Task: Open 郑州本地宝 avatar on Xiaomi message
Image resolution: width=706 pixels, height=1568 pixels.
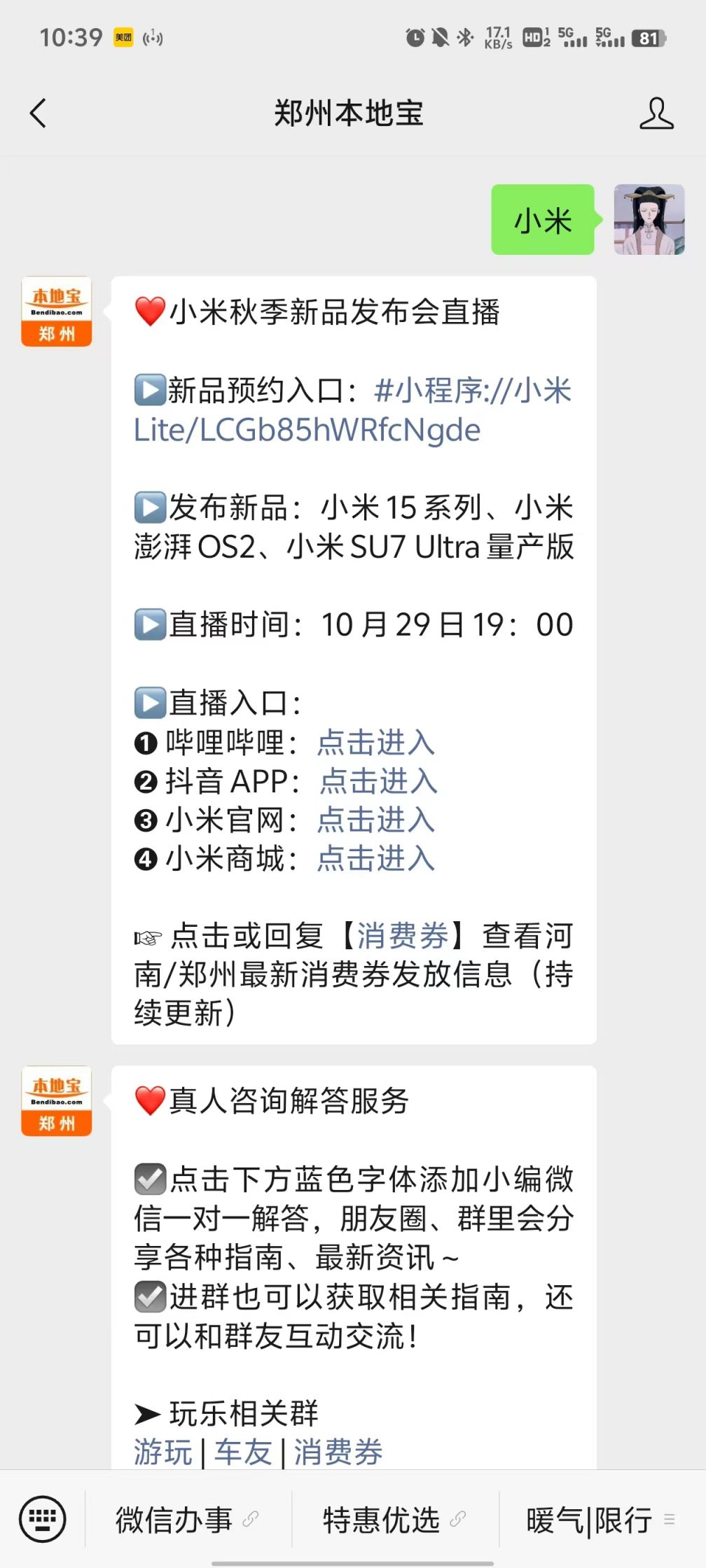Action: point(57,311)
